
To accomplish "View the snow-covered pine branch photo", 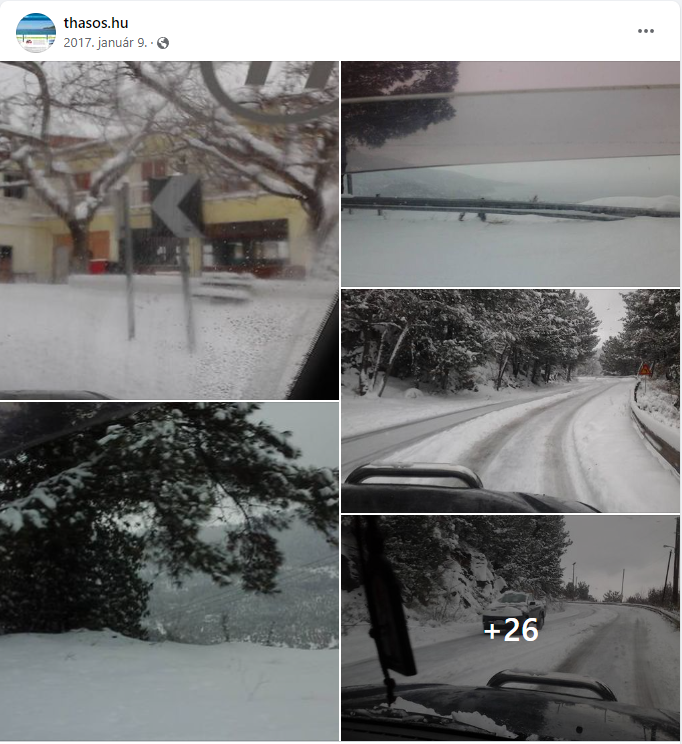I will (169, 572).
